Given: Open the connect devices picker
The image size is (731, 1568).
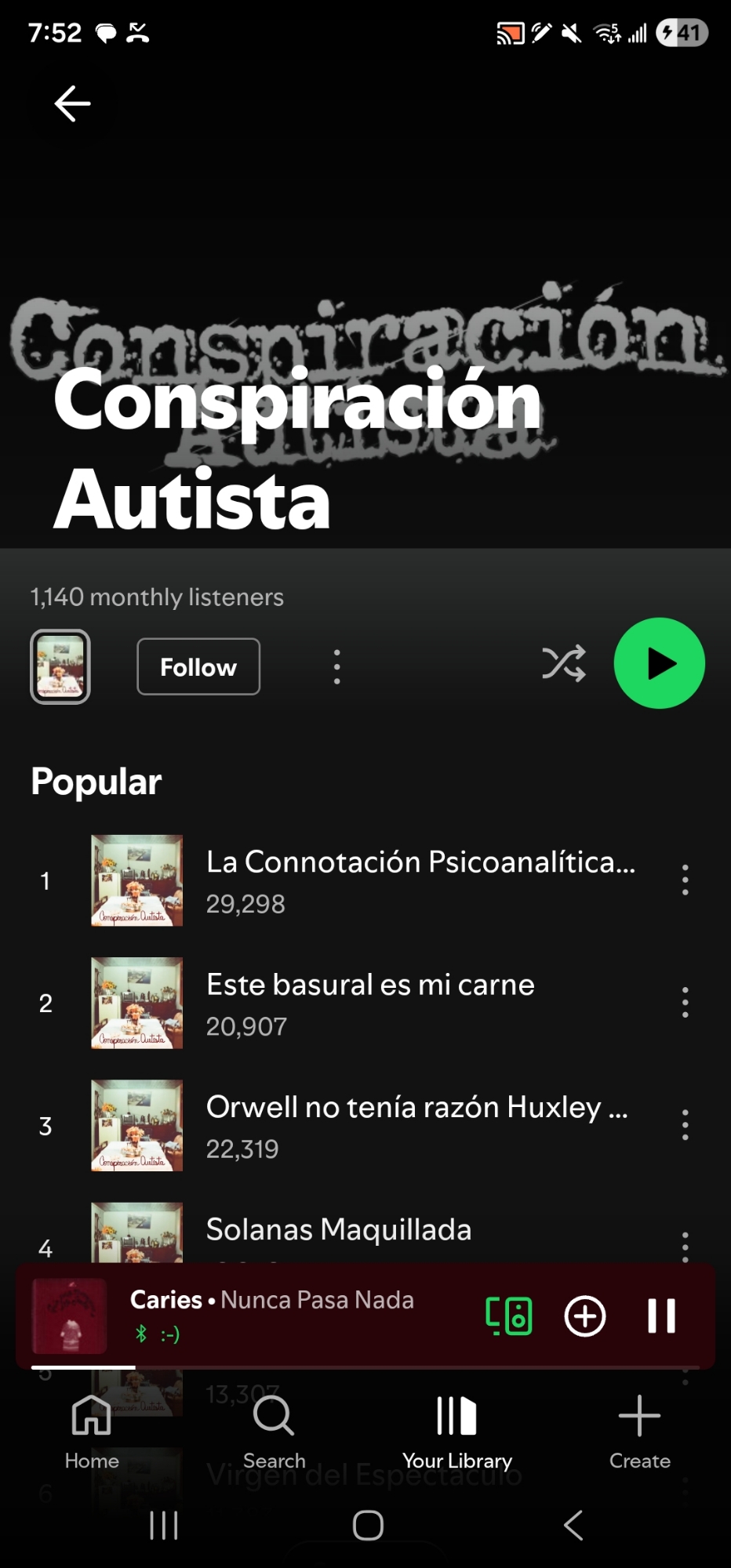Looking at the screenshot, I should click(509, 1316).
